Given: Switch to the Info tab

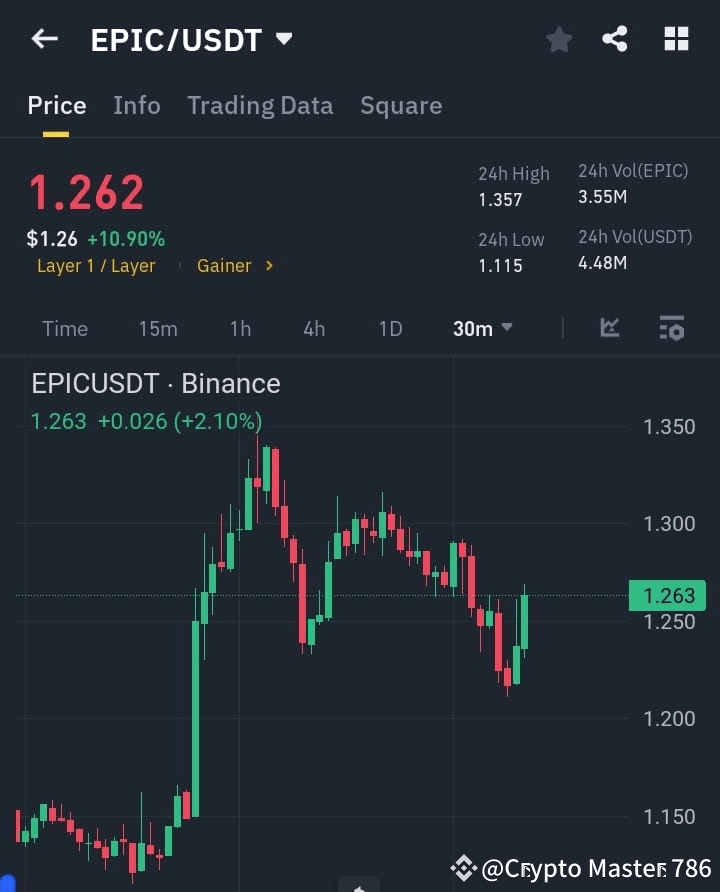Looking at the screenshot, I should point(136,105).
